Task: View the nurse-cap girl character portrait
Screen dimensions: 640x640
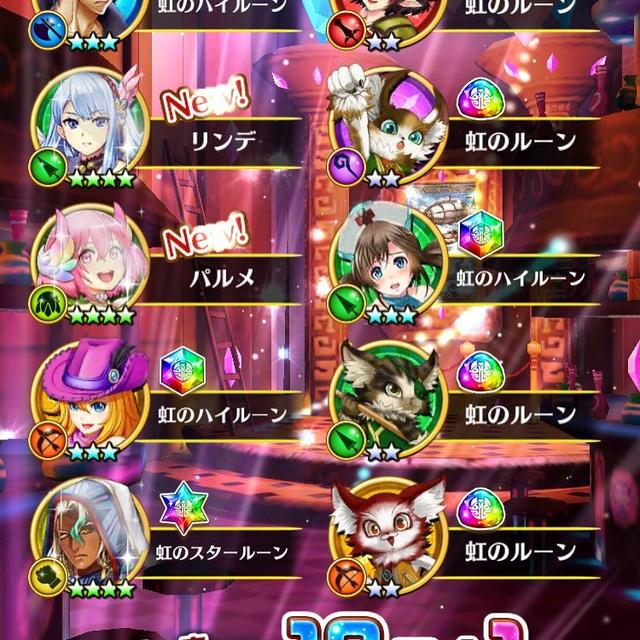Action: pos(385,258)
